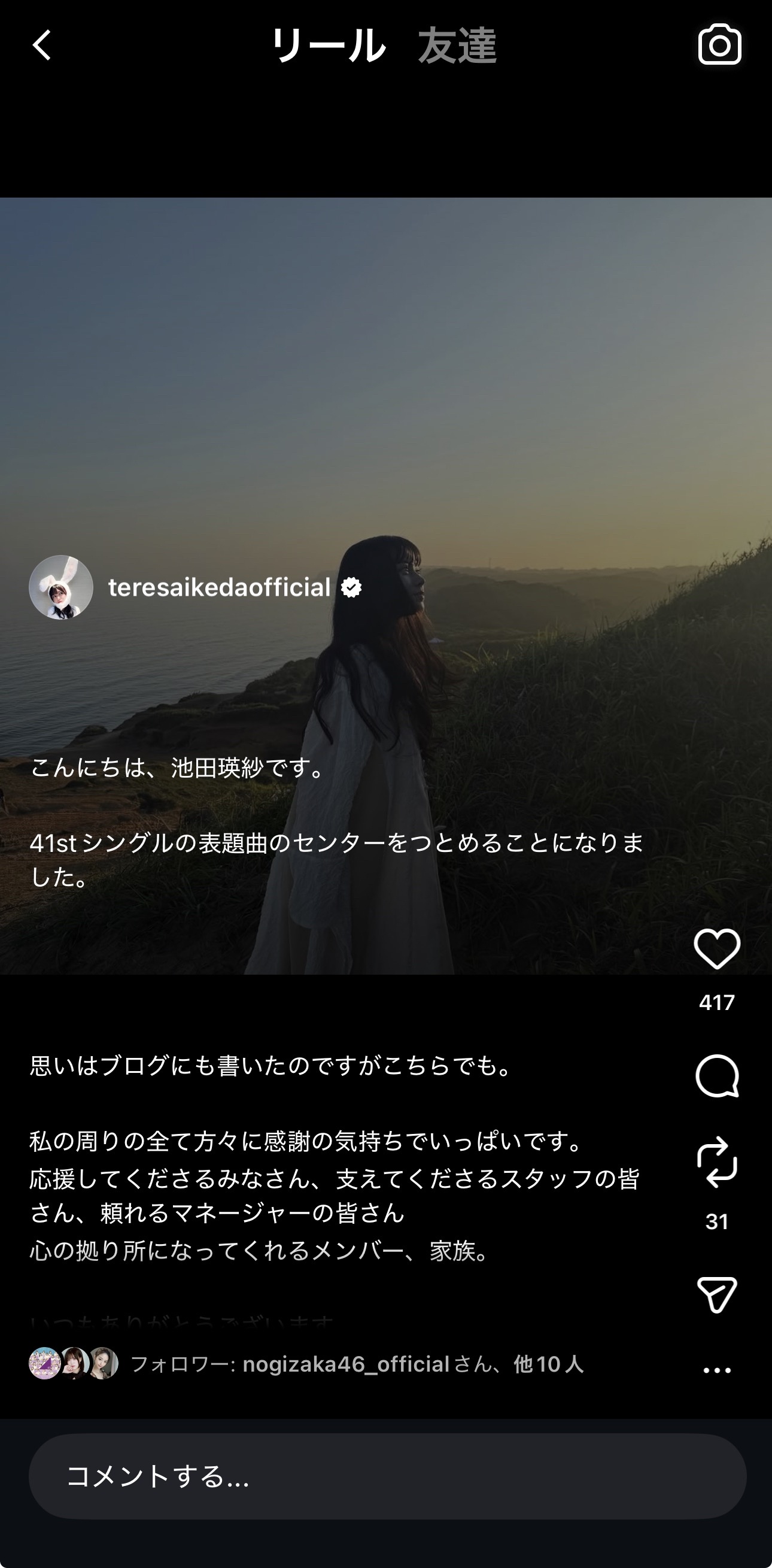The height and width of the screenshot is (1568, 772).
Task: Select the リール tab
Action: pyautogui.click(x=328, y=46)
